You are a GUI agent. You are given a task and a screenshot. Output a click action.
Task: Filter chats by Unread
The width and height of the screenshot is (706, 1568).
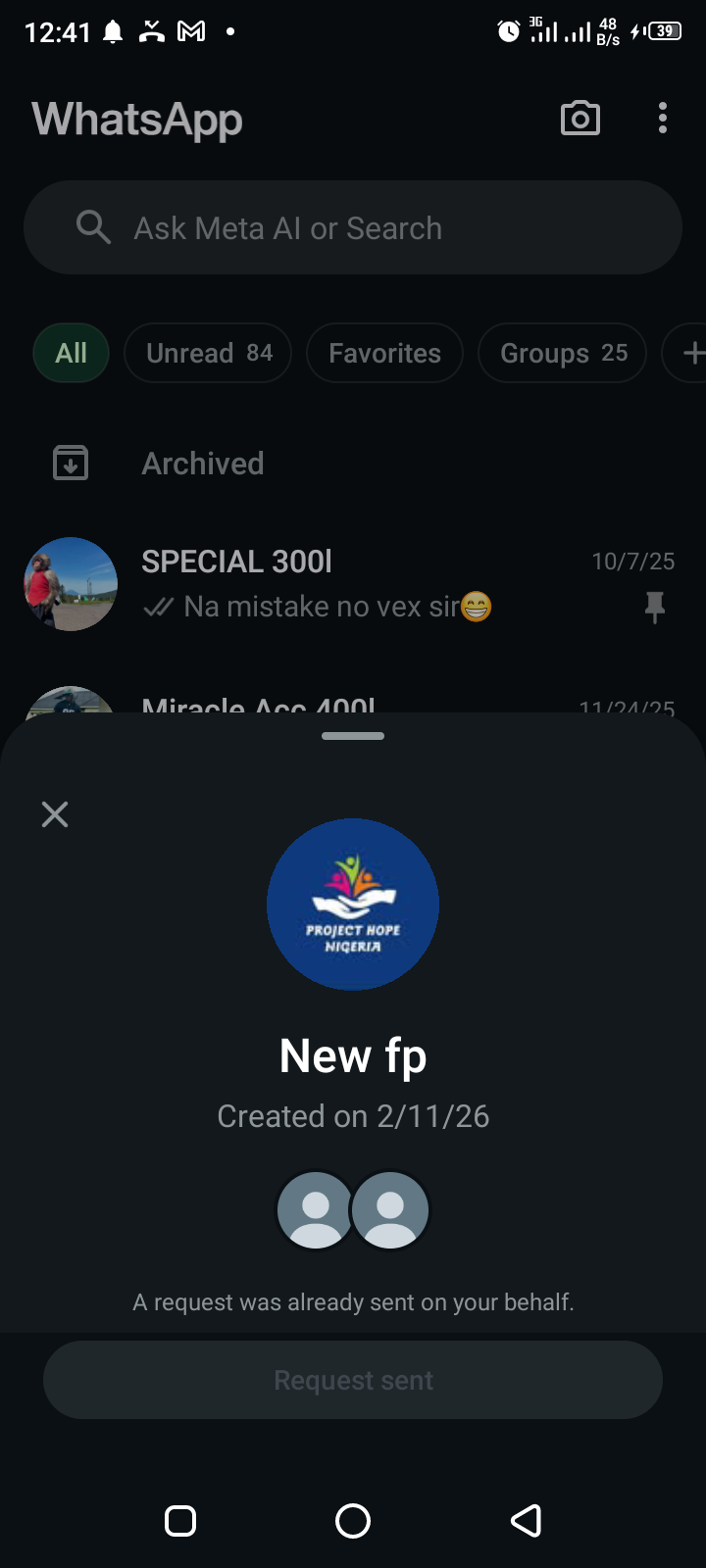coord(208,353)
